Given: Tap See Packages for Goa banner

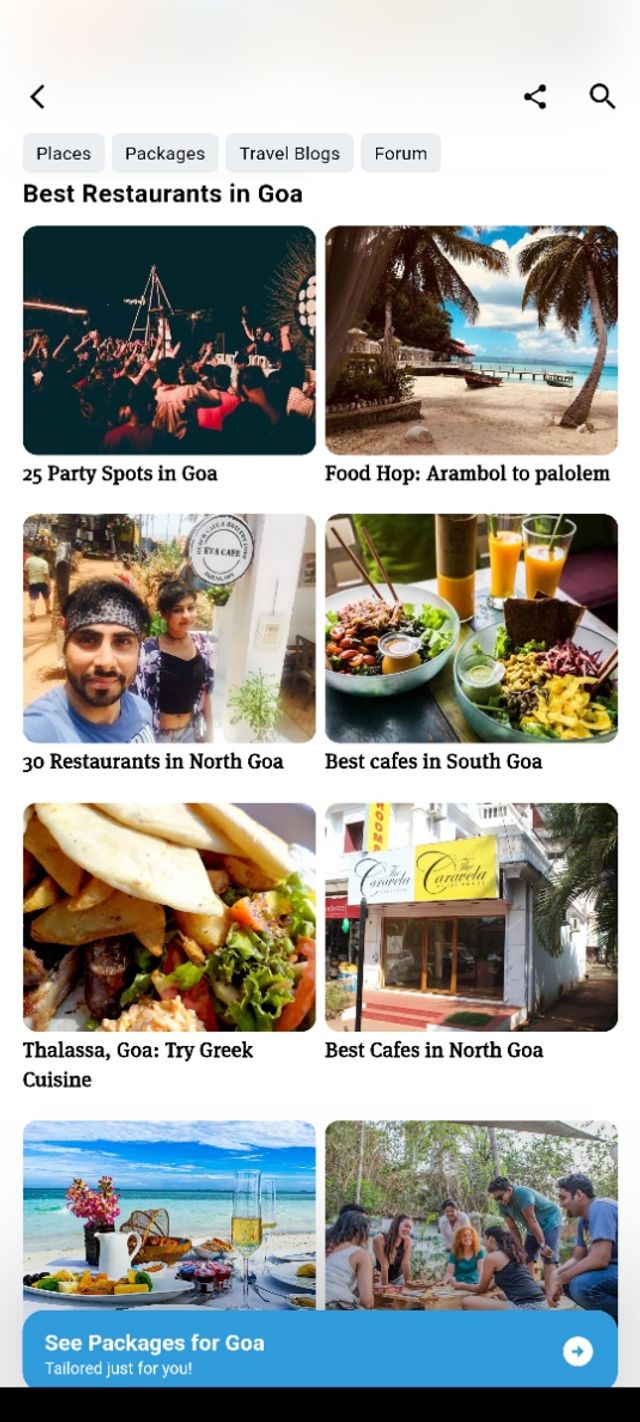Looking at the screenshot, I should coord(319,1351).
